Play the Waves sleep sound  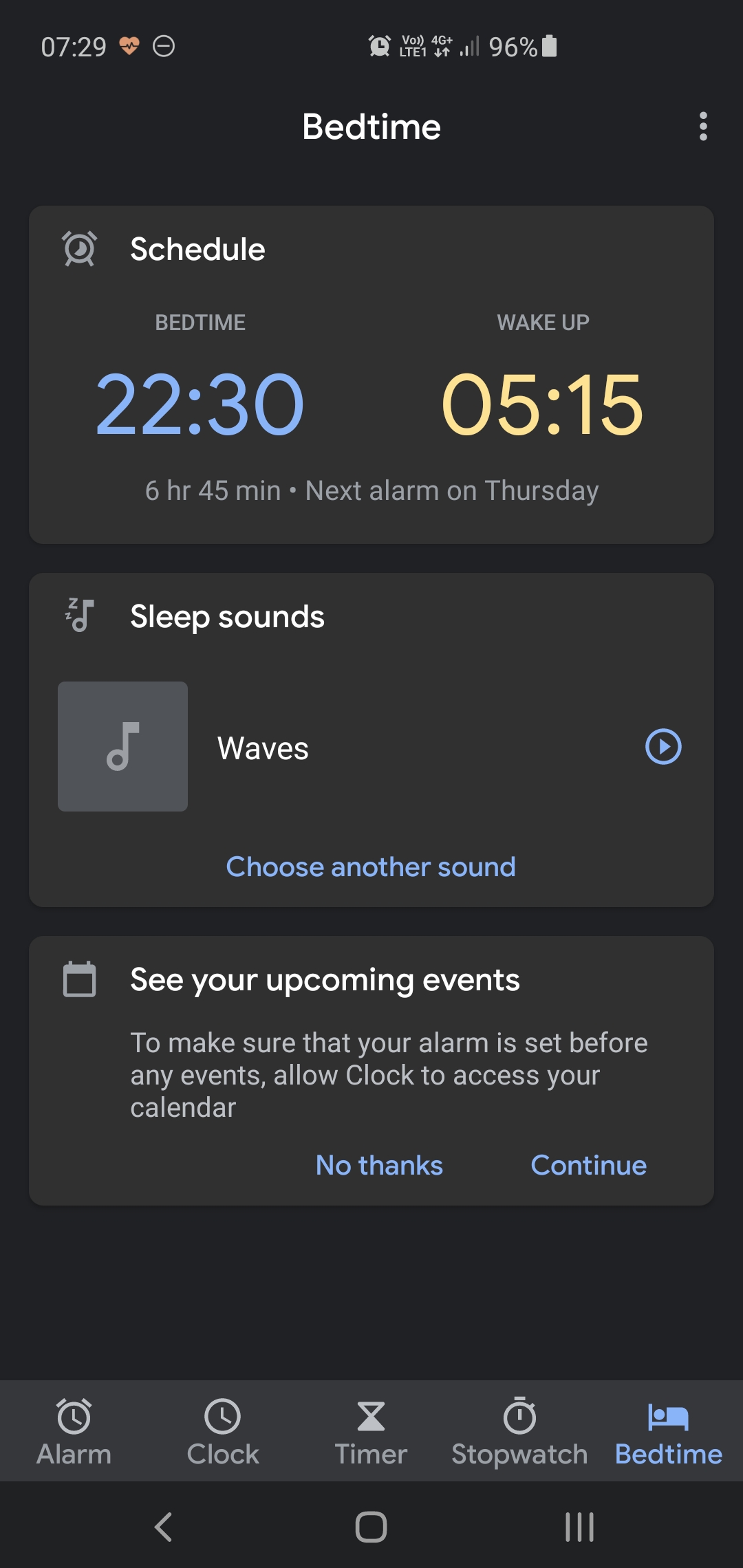pos(663,747)
